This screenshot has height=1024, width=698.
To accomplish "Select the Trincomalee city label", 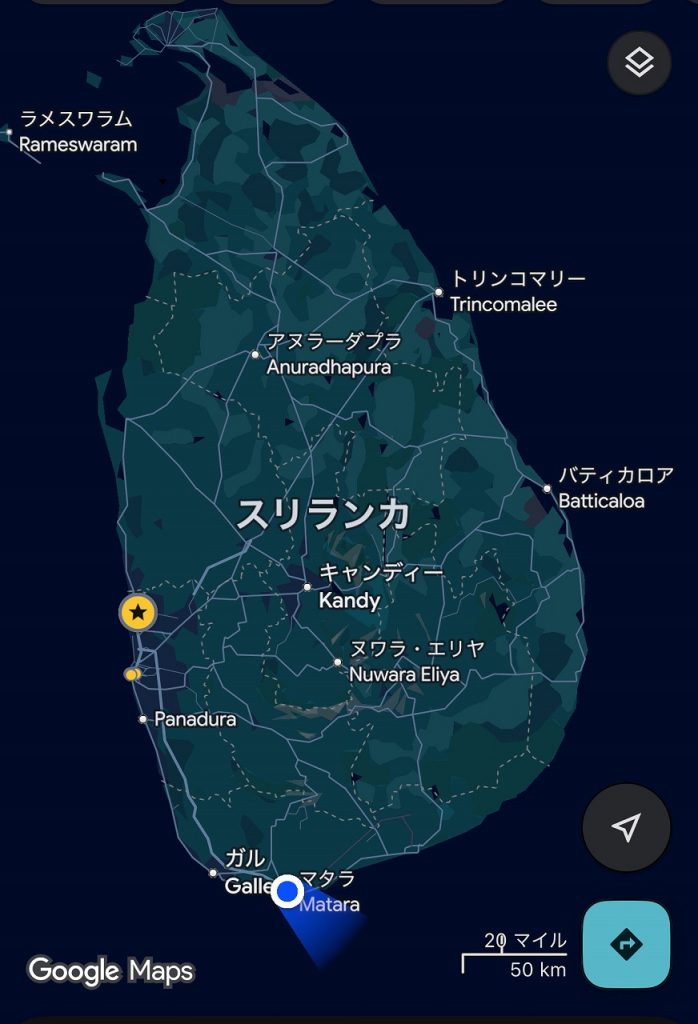I will click(x=503, y=303).
